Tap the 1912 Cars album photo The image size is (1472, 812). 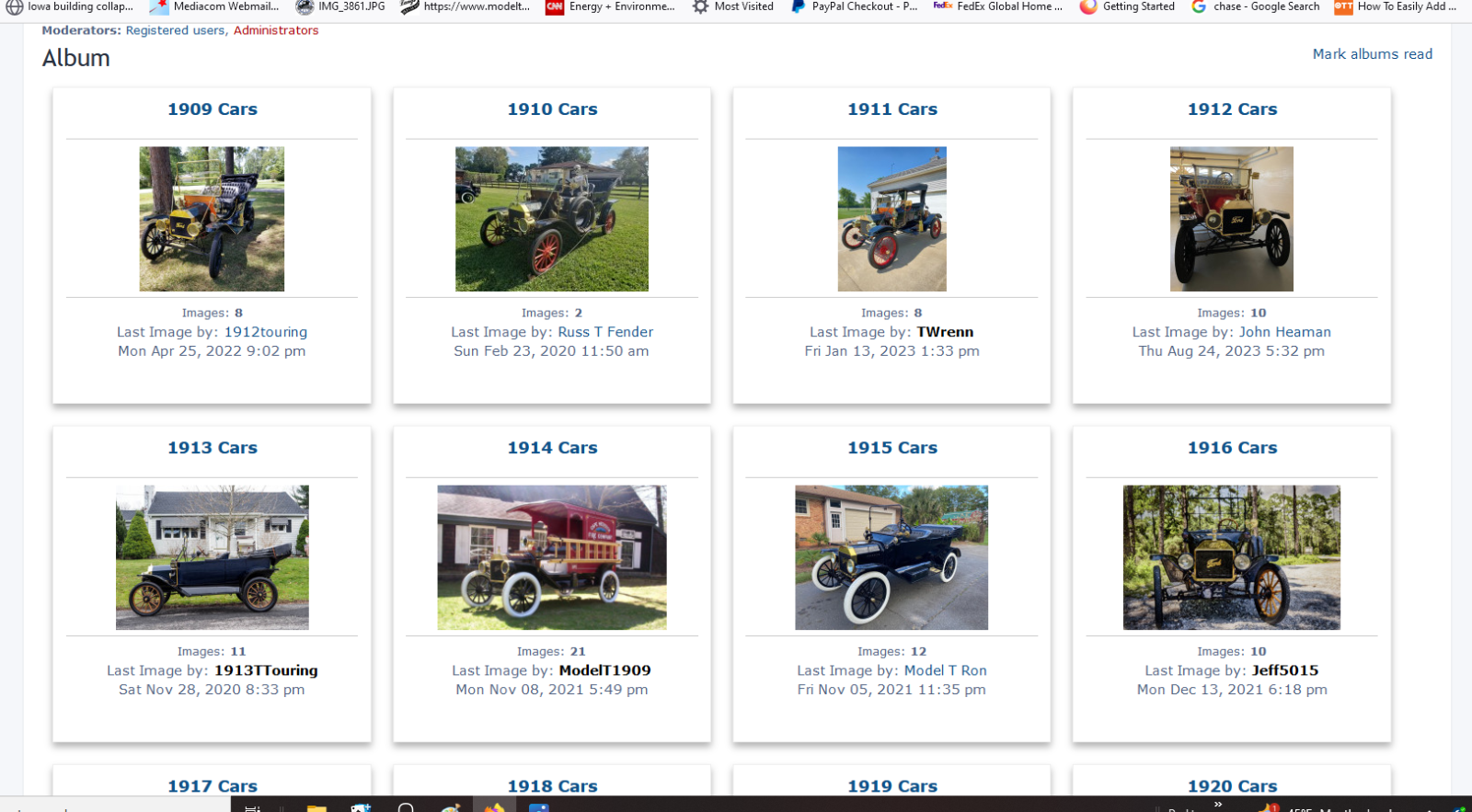point(1231,219)
